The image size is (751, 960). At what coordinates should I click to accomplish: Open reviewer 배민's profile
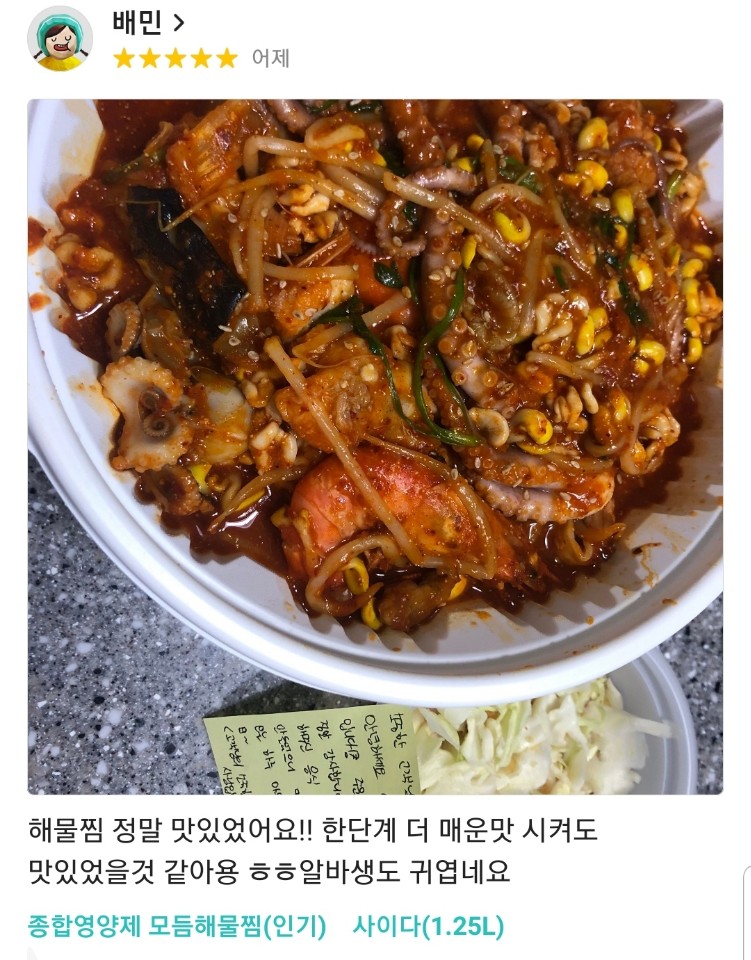point(148,22)
